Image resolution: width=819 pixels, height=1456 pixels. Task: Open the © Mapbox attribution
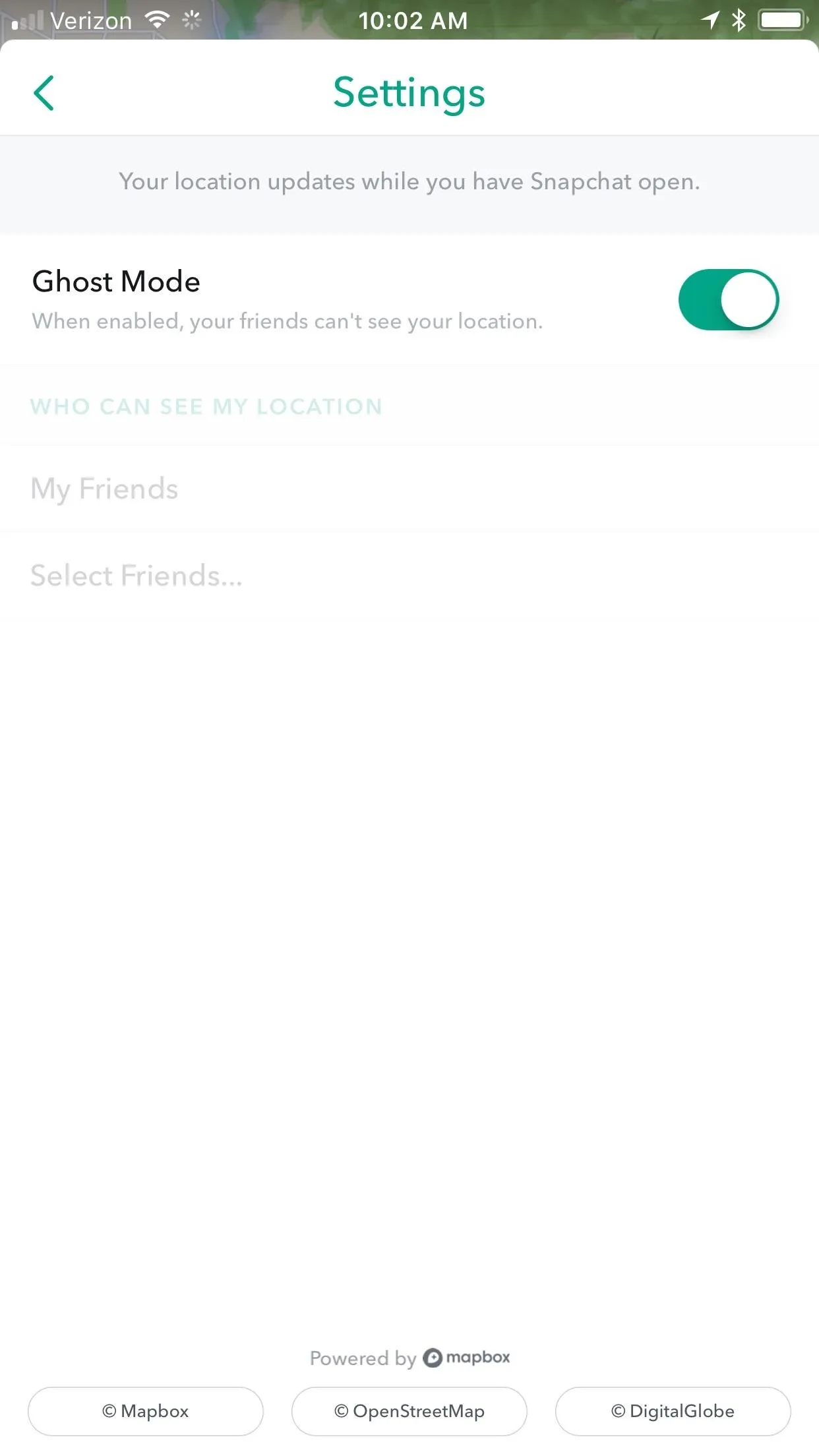[x=146, y=1411]
